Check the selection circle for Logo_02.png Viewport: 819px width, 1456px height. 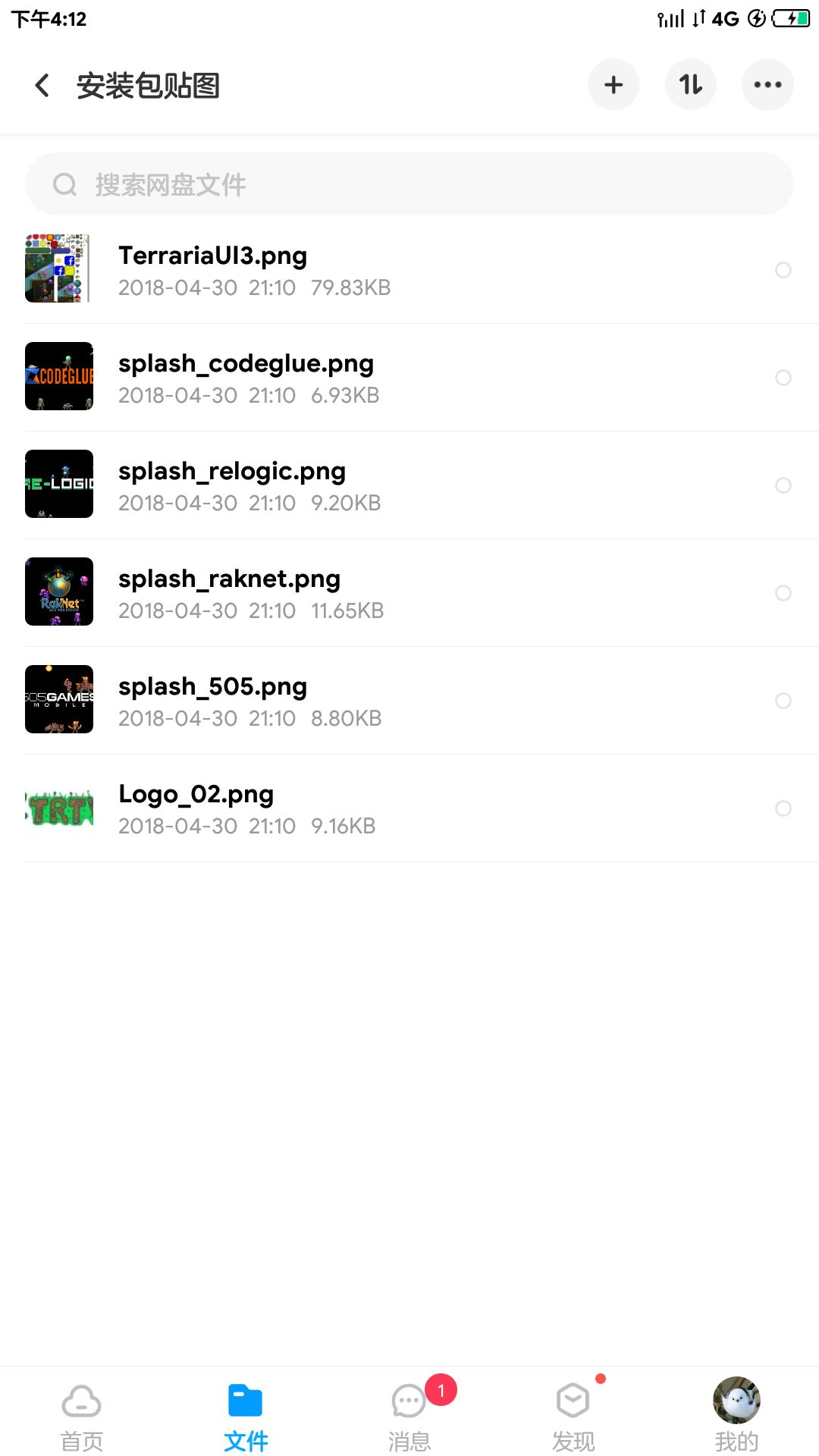tap(783, 808)
